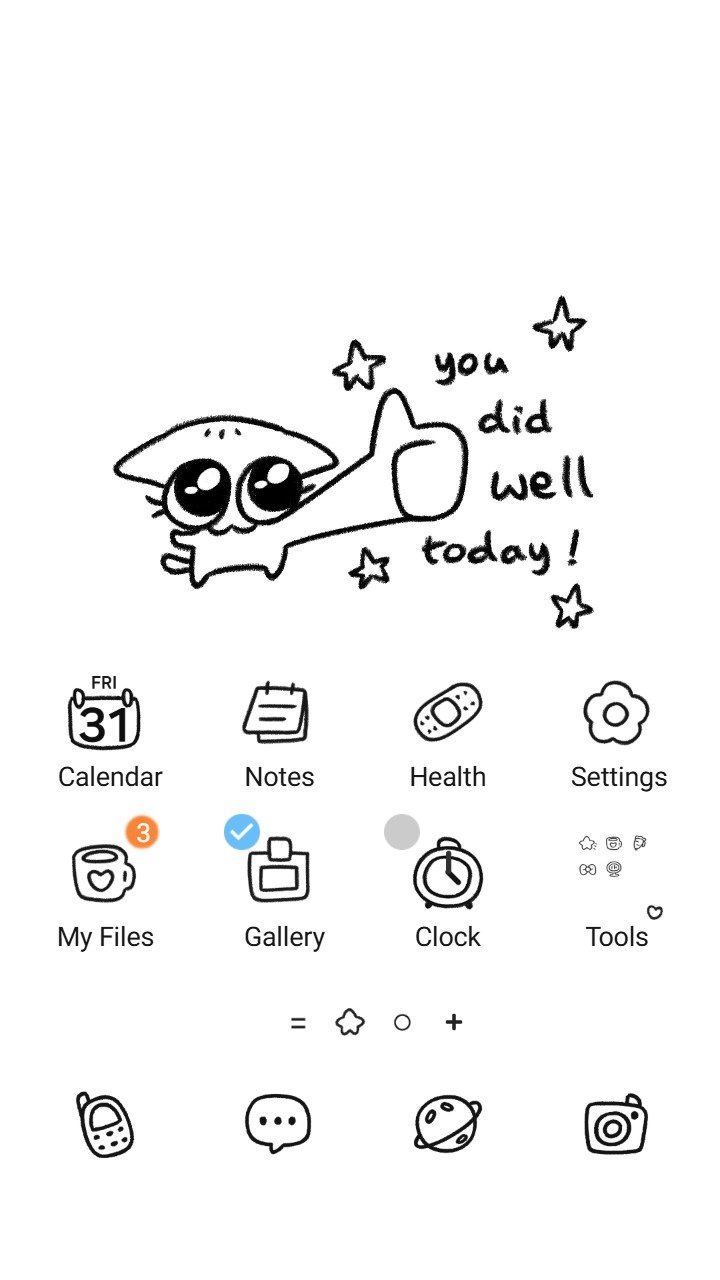The width and height of the screenshot is (720, 1280).
Task: Open the Tools folder
Action: pyautogui.click(x=617, y=873)
